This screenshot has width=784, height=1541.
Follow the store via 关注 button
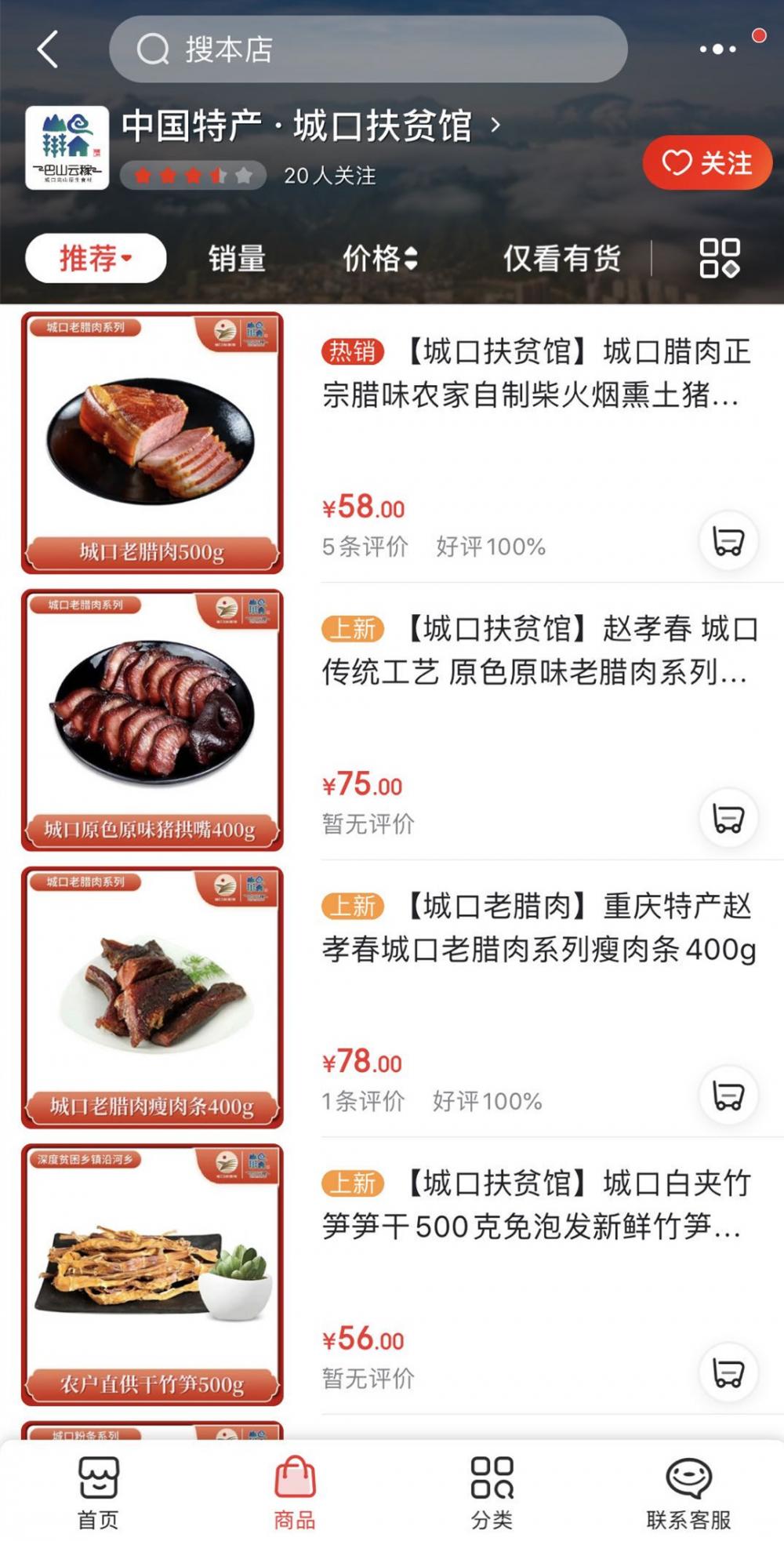(706, 162)
